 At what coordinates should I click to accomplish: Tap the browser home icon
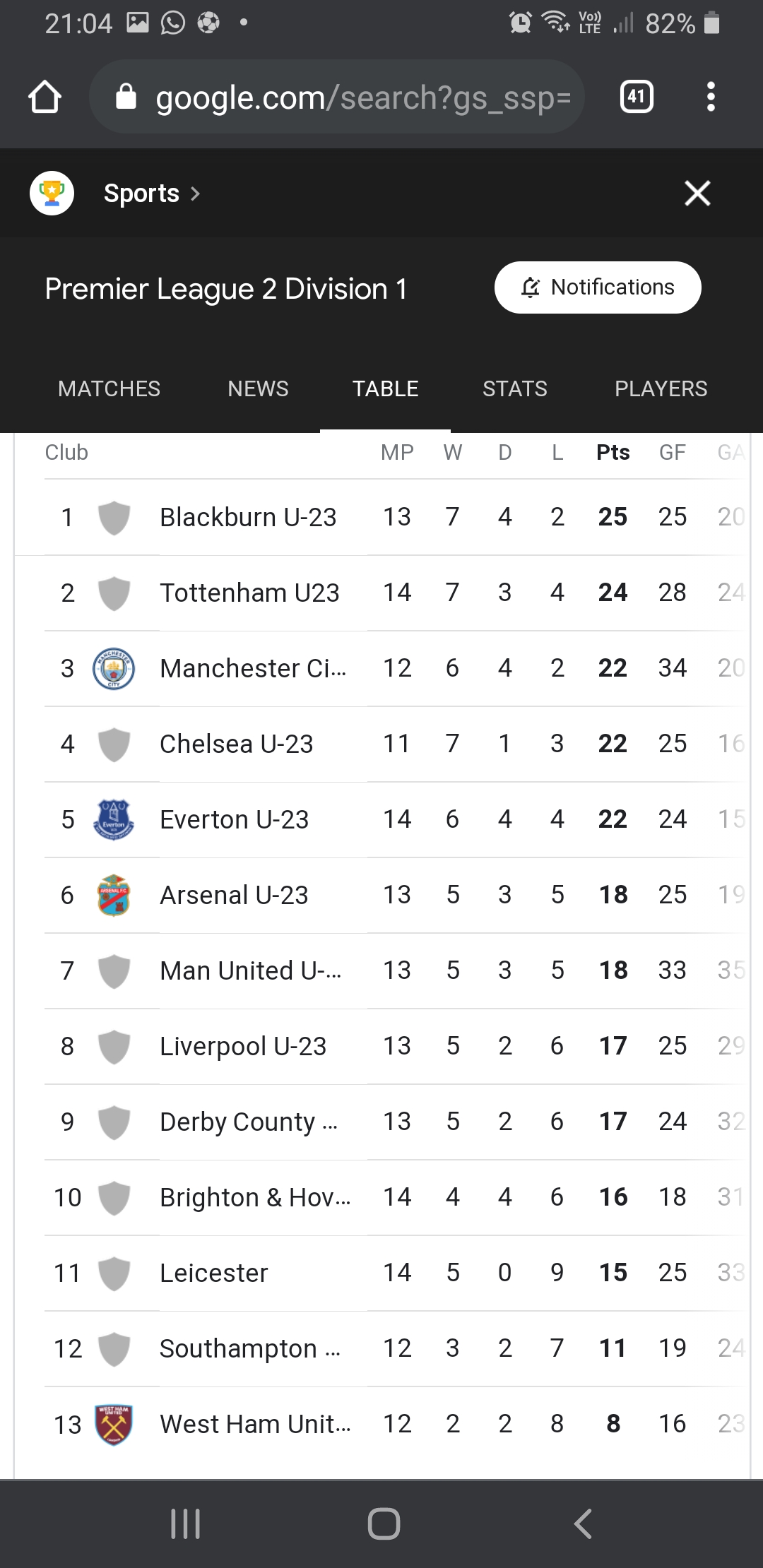45,97
